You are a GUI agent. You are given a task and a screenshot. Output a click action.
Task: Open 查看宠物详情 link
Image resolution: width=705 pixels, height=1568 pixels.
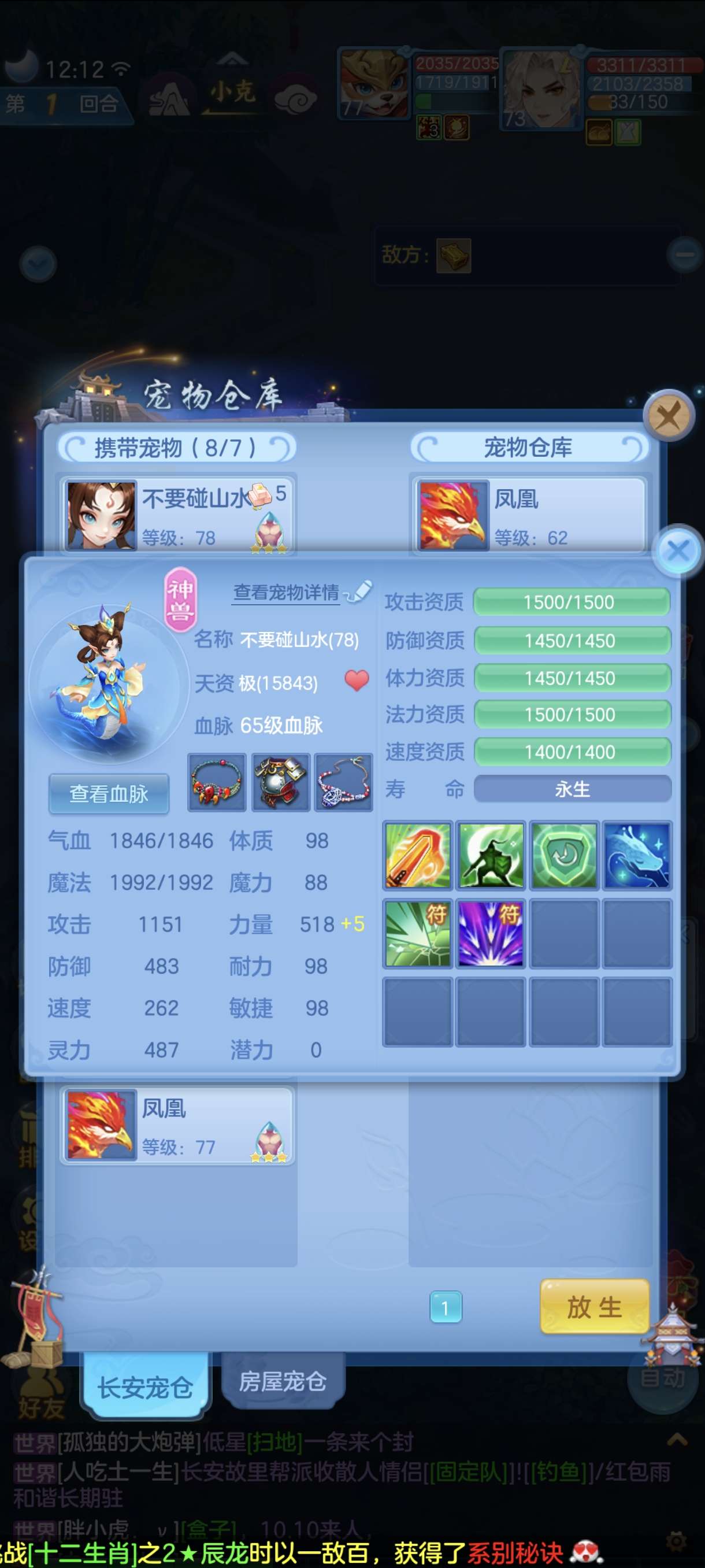(286, 591)
